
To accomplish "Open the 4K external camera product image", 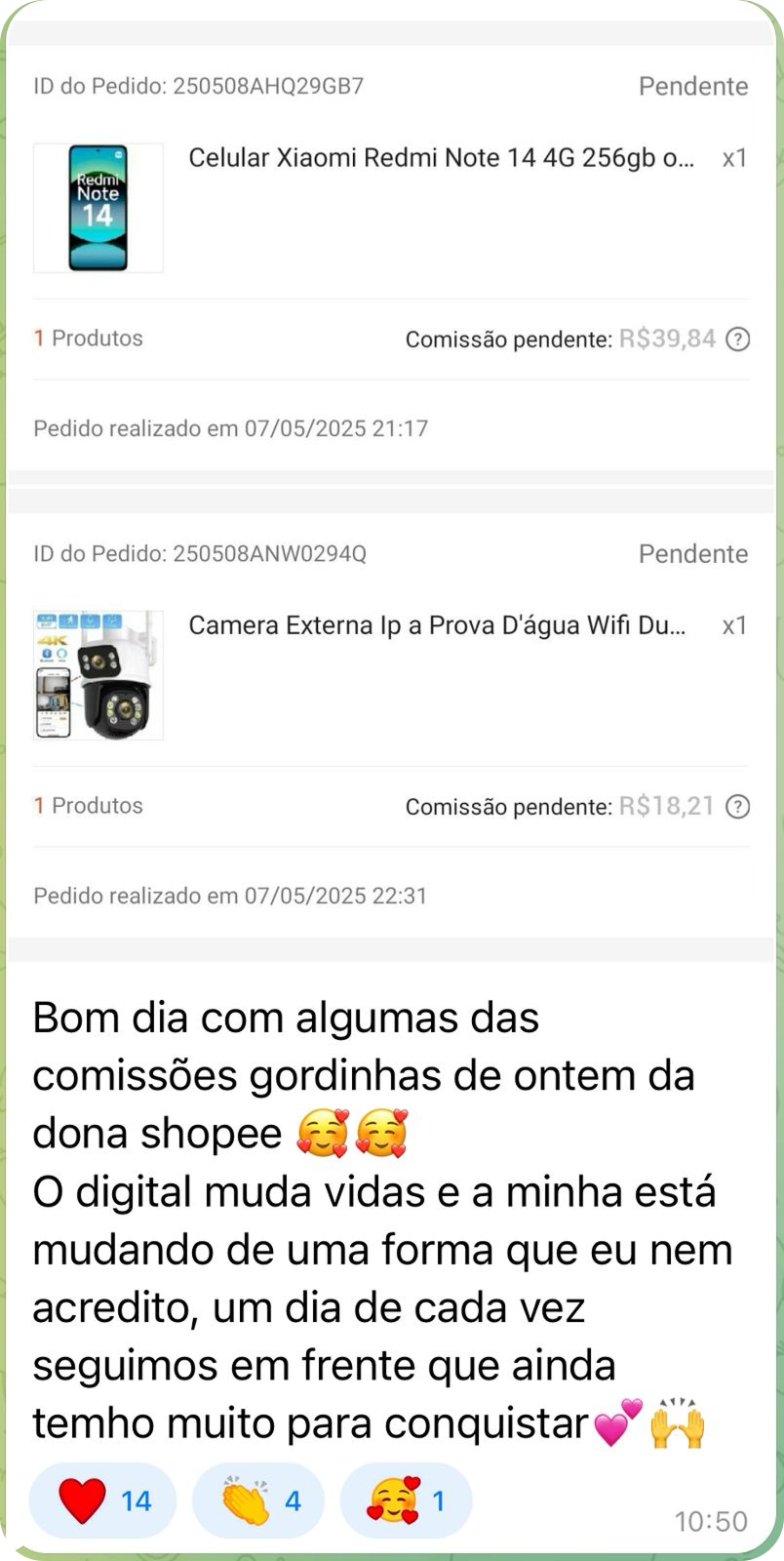I will point(98,673).
